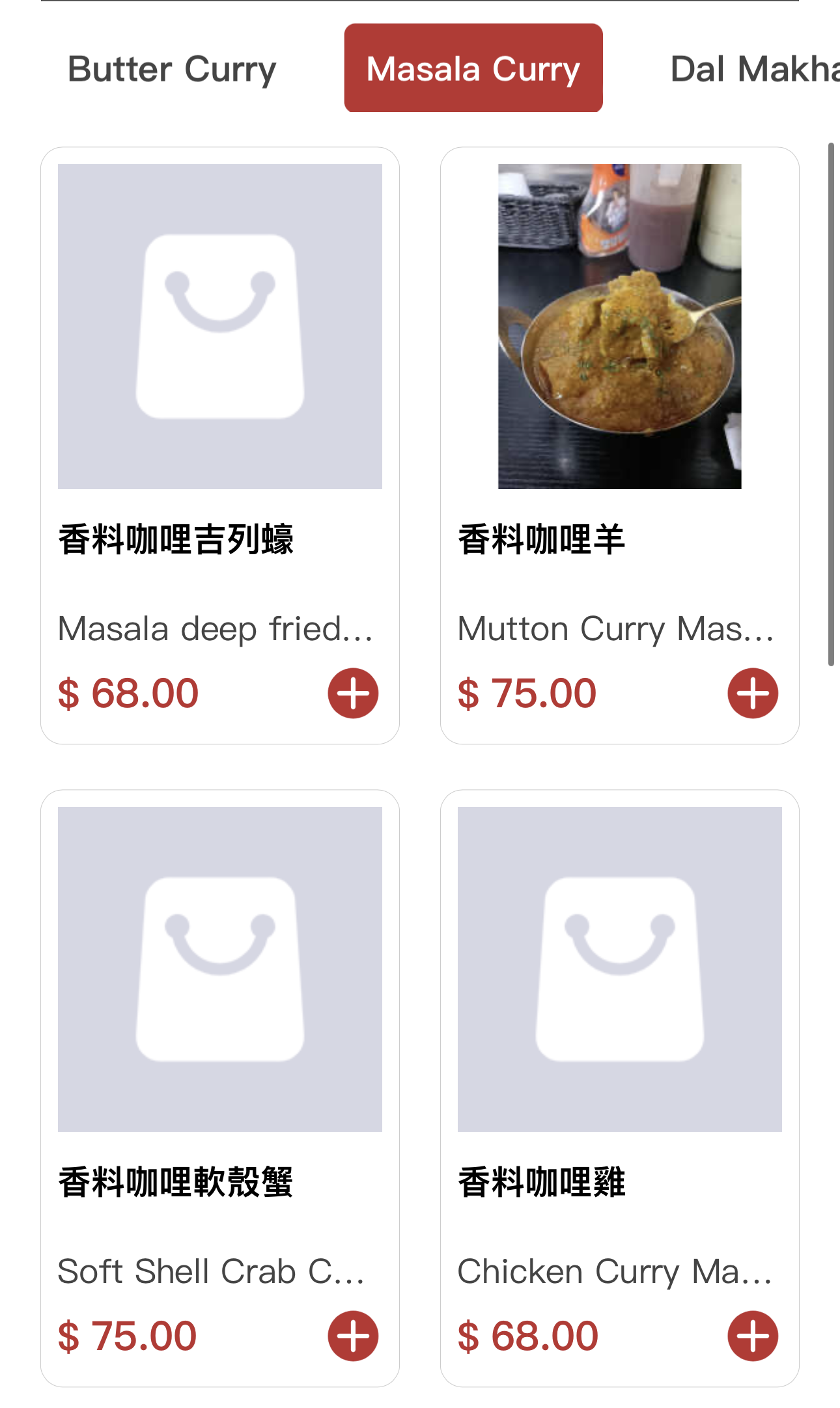Screen dimensions: 840x1408
Task: Select the Masala Curry tab
Action: click(x=473, y=68)
